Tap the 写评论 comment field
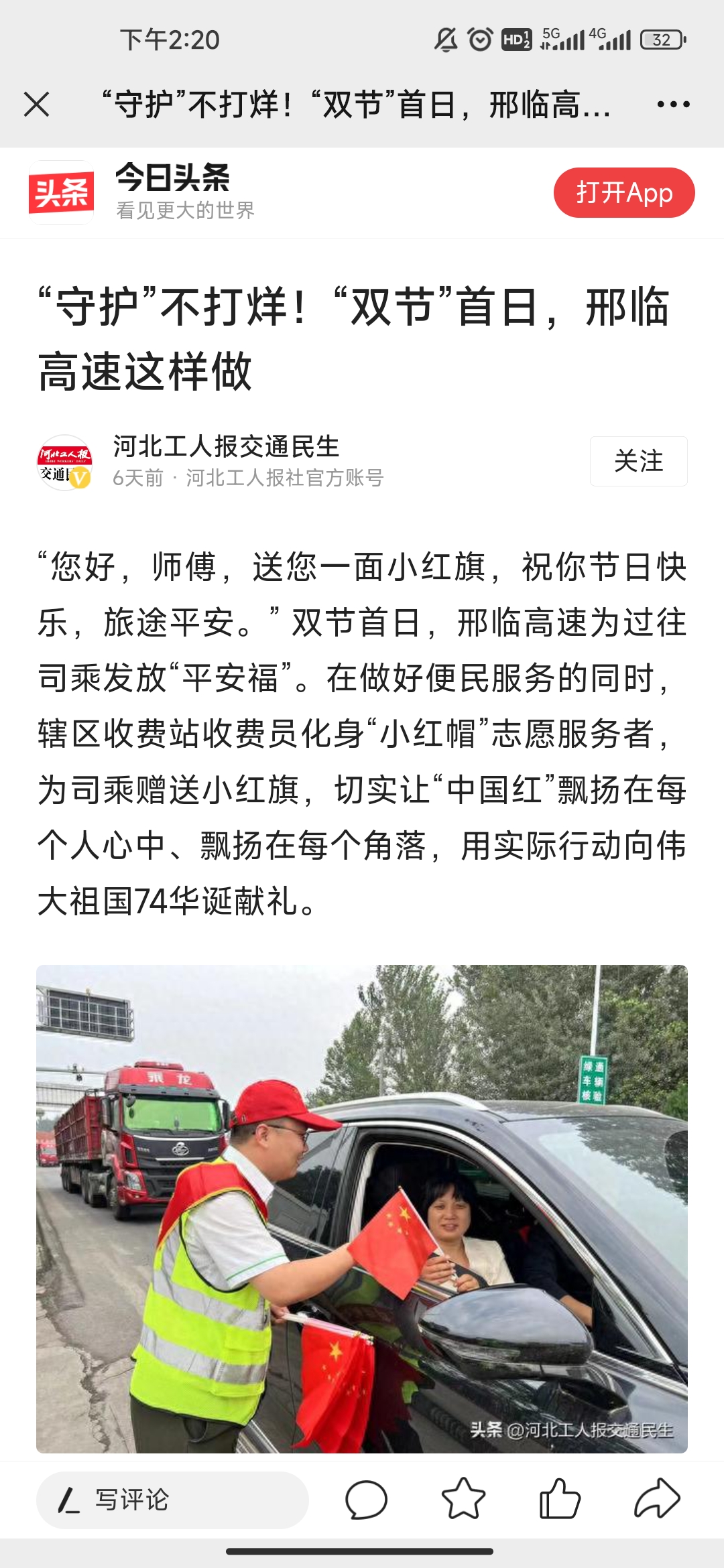 [x=172, y=1500]
